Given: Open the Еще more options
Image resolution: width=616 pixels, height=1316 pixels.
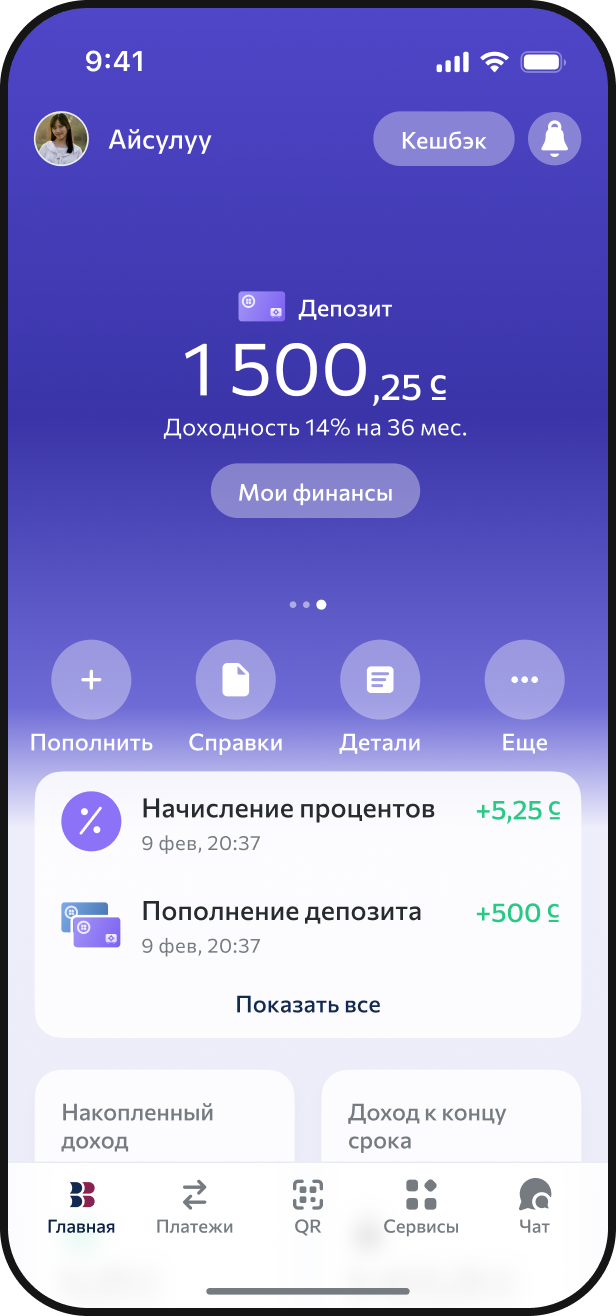Looking at the screenshot, I should click(x=524, y=681).
